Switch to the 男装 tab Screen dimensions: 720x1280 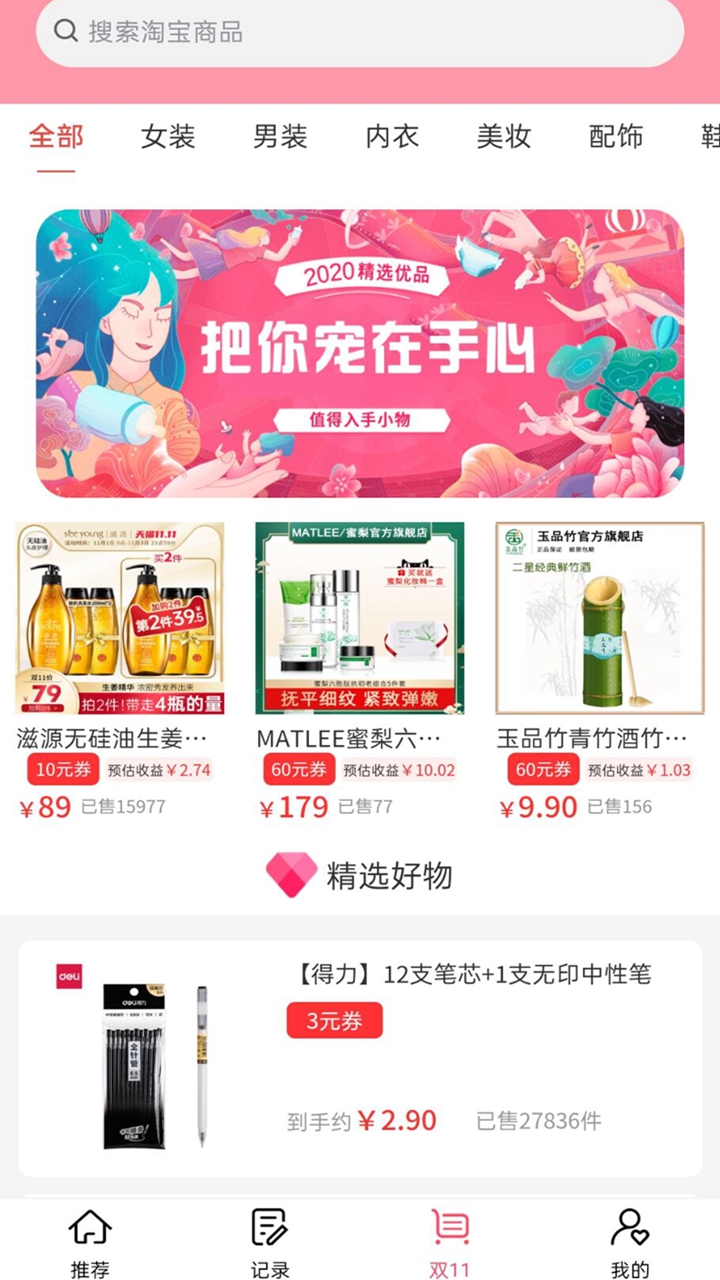click(x=280, y=137)
